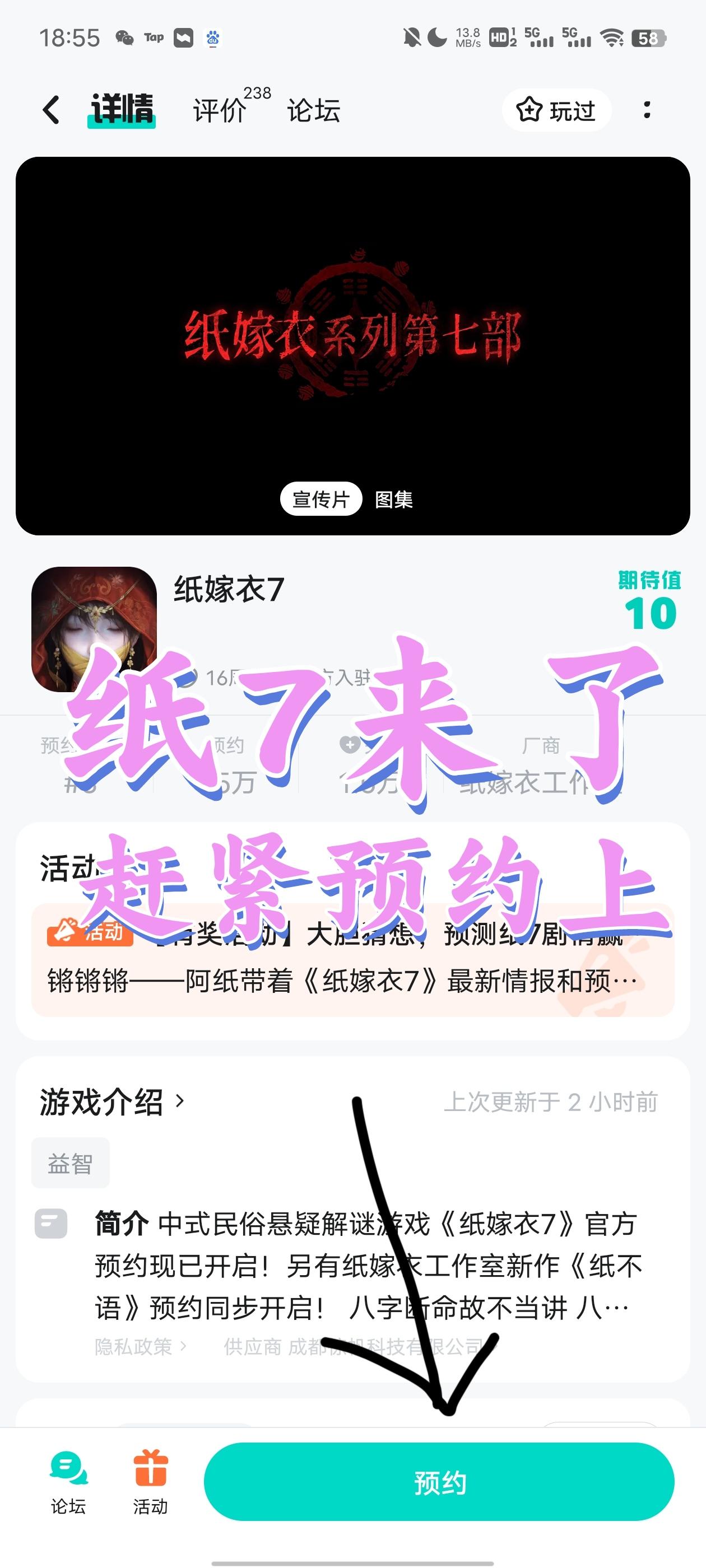Stay on the 详情 tab

click(121, 110)
